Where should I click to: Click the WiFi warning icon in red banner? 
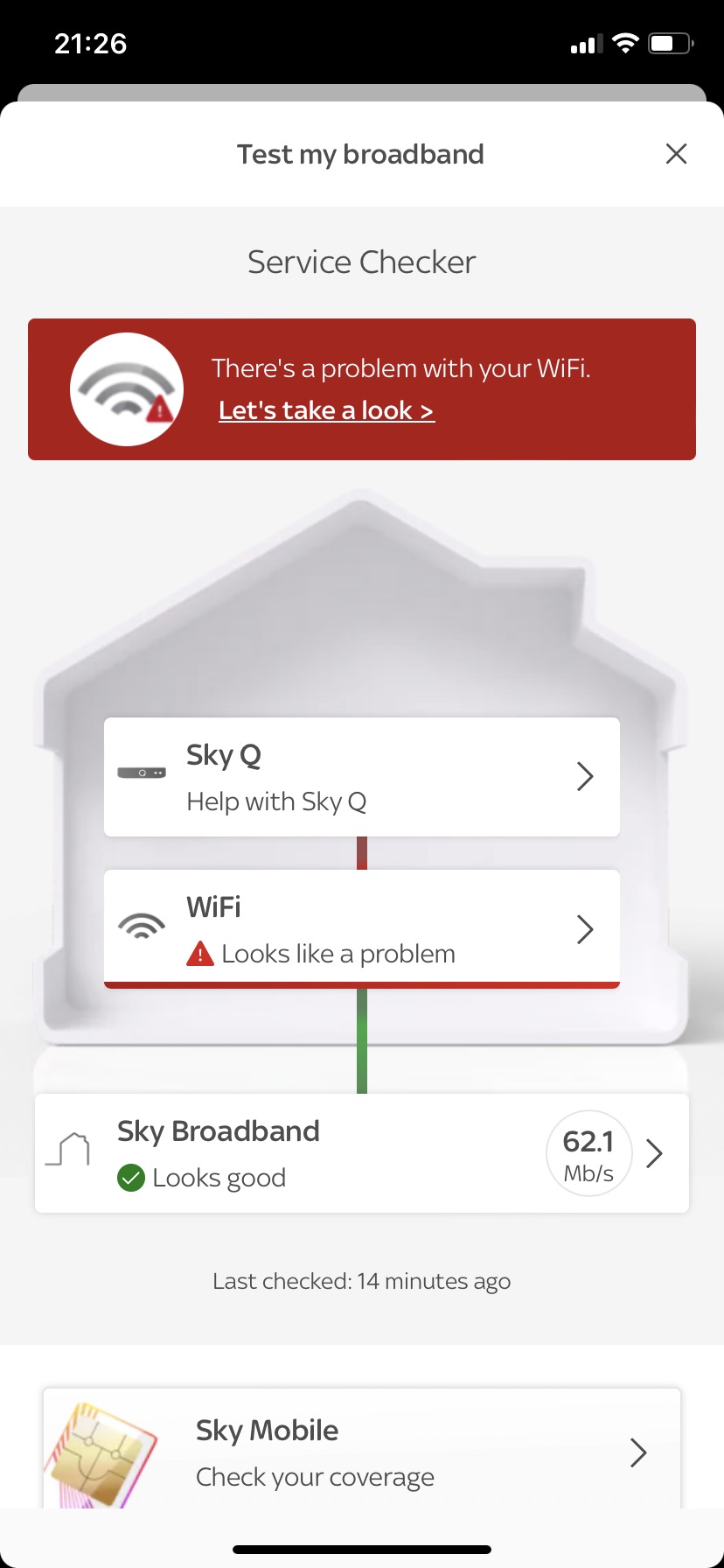126,388
